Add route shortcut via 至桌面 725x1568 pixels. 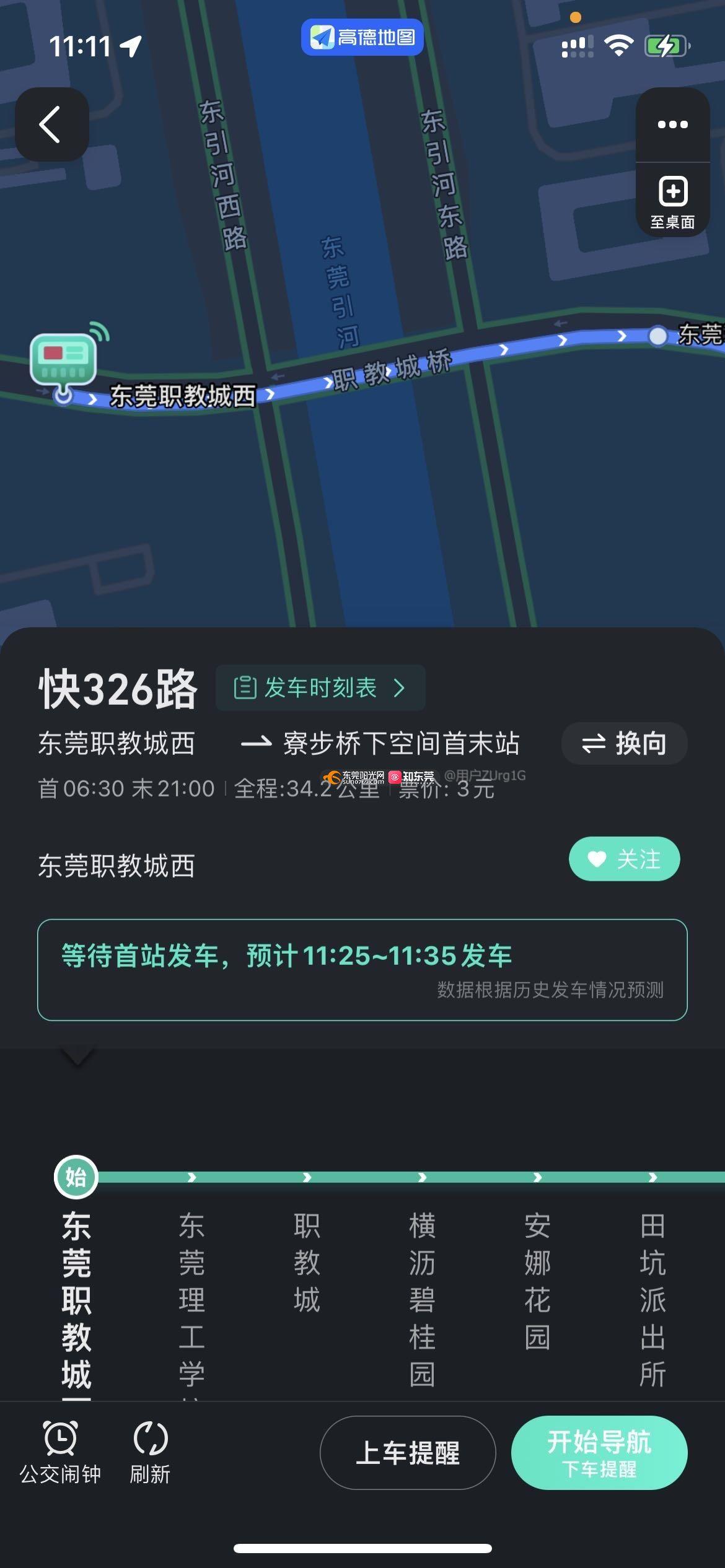[672, 201]
